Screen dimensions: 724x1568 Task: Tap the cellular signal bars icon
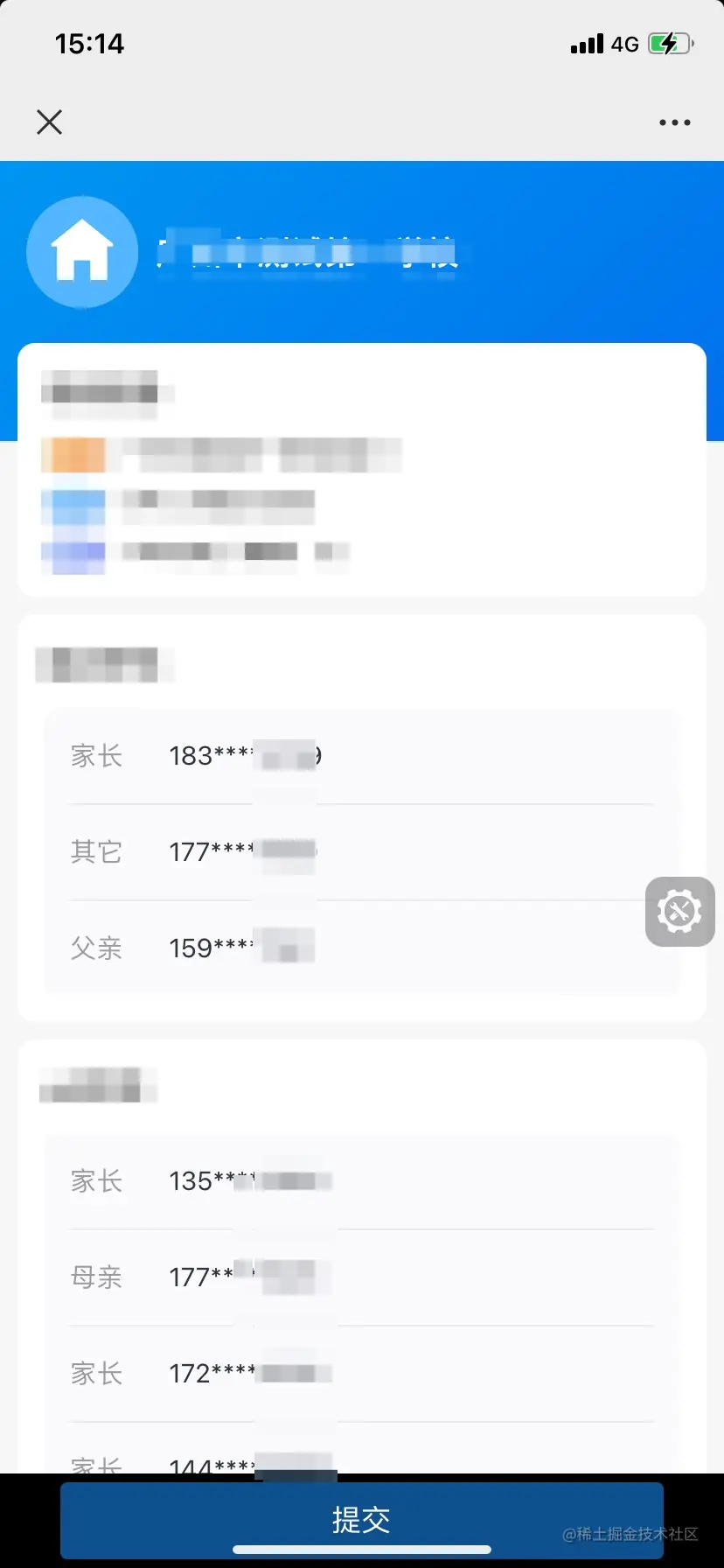pyautogui.click(x=588, y=44)
